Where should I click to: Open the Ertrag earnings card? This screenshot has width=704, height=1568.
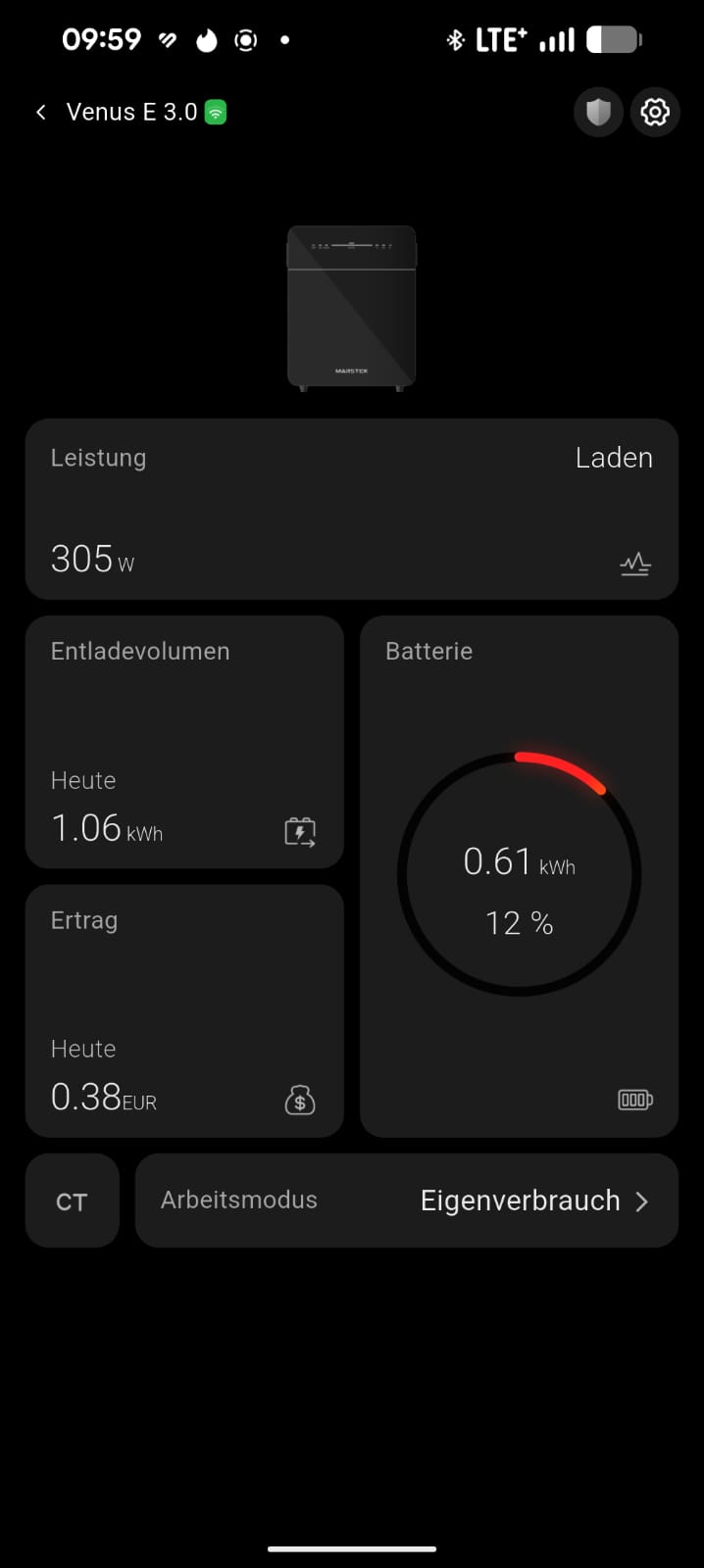[x=184, y=1010]
